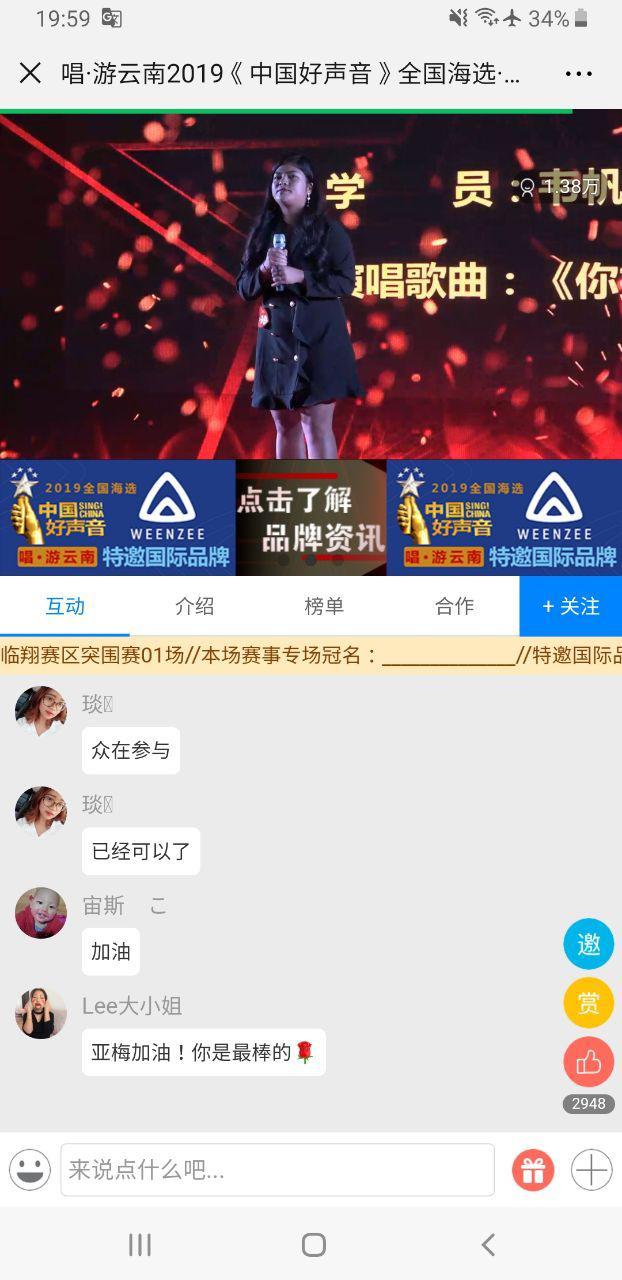The image size is (622, 1280).
Task: Like the live stream with thumbs-up
Action: pos(588,1062)
